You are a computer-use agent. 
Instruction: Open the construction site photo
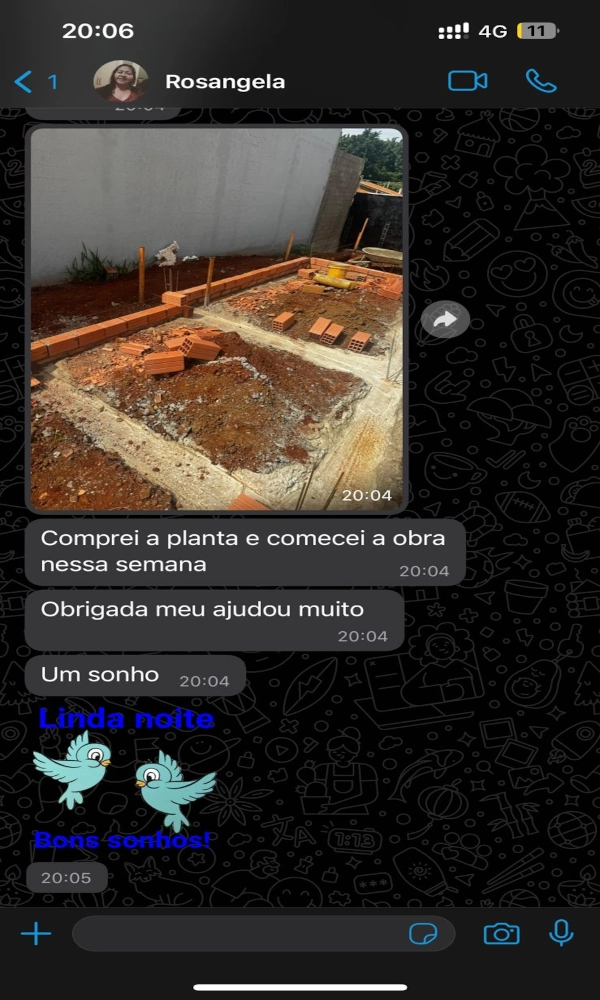[x=216, y=318]
